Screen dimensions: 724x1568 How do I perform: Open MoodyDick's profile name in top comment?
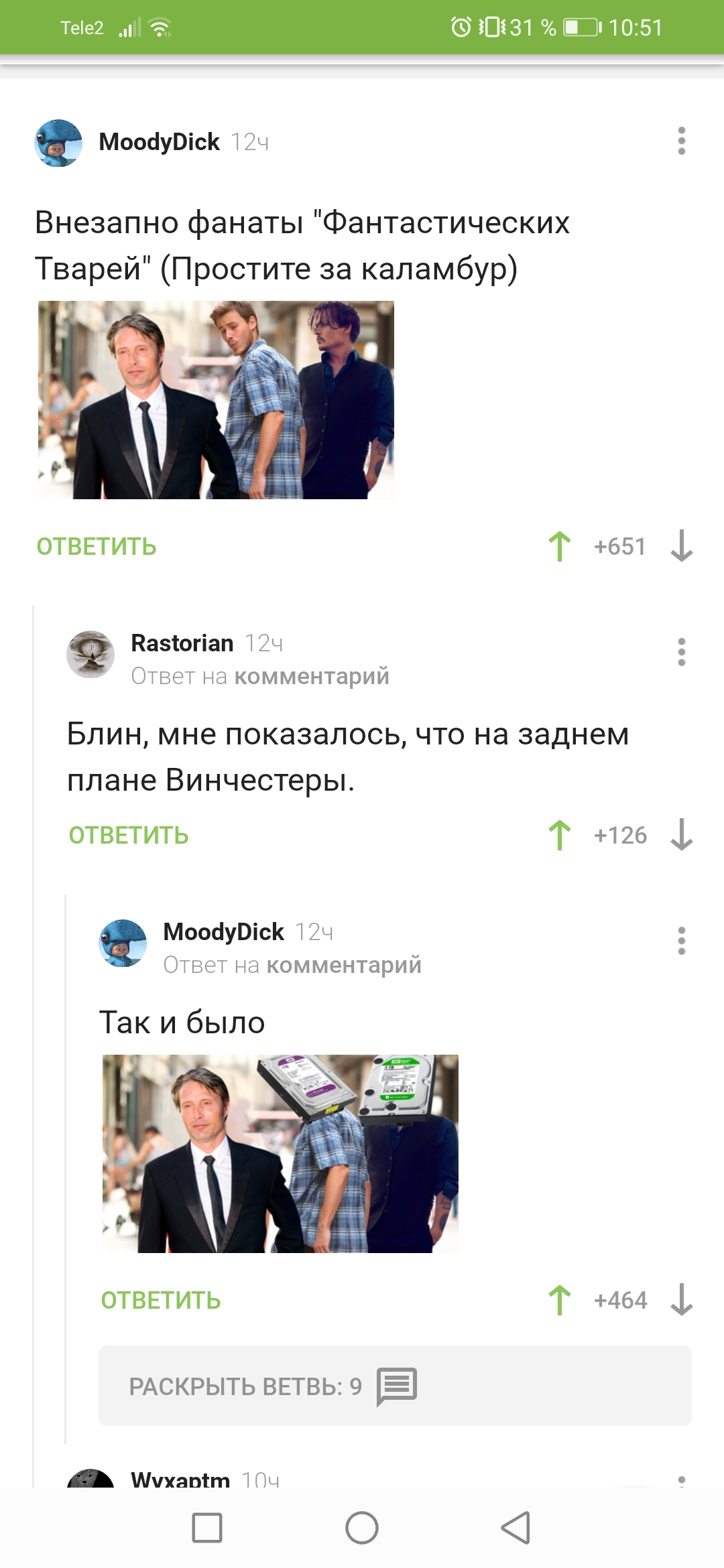[x=159, y=142]
